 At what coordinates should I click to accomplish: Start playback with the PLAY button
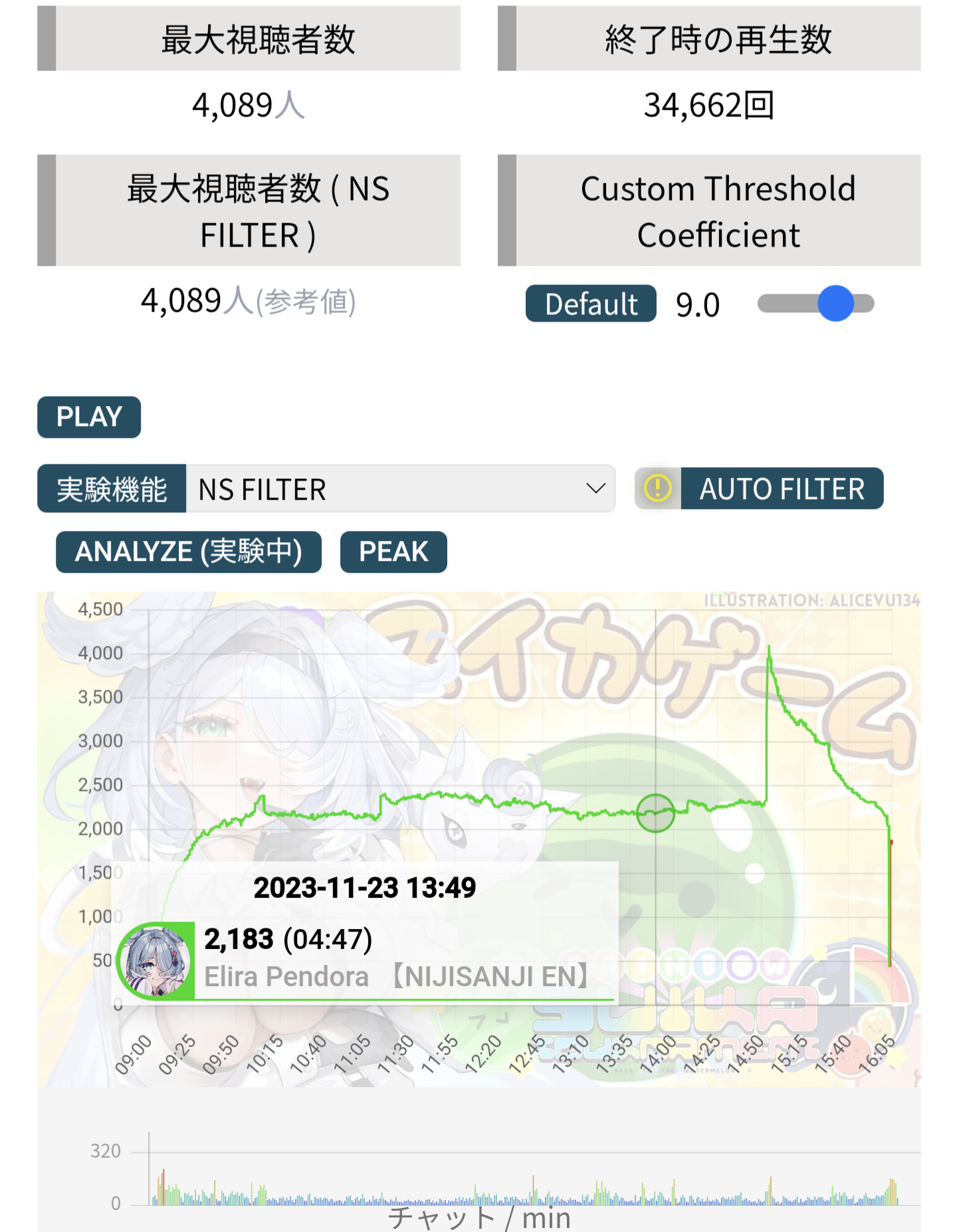tap(89, 417)
